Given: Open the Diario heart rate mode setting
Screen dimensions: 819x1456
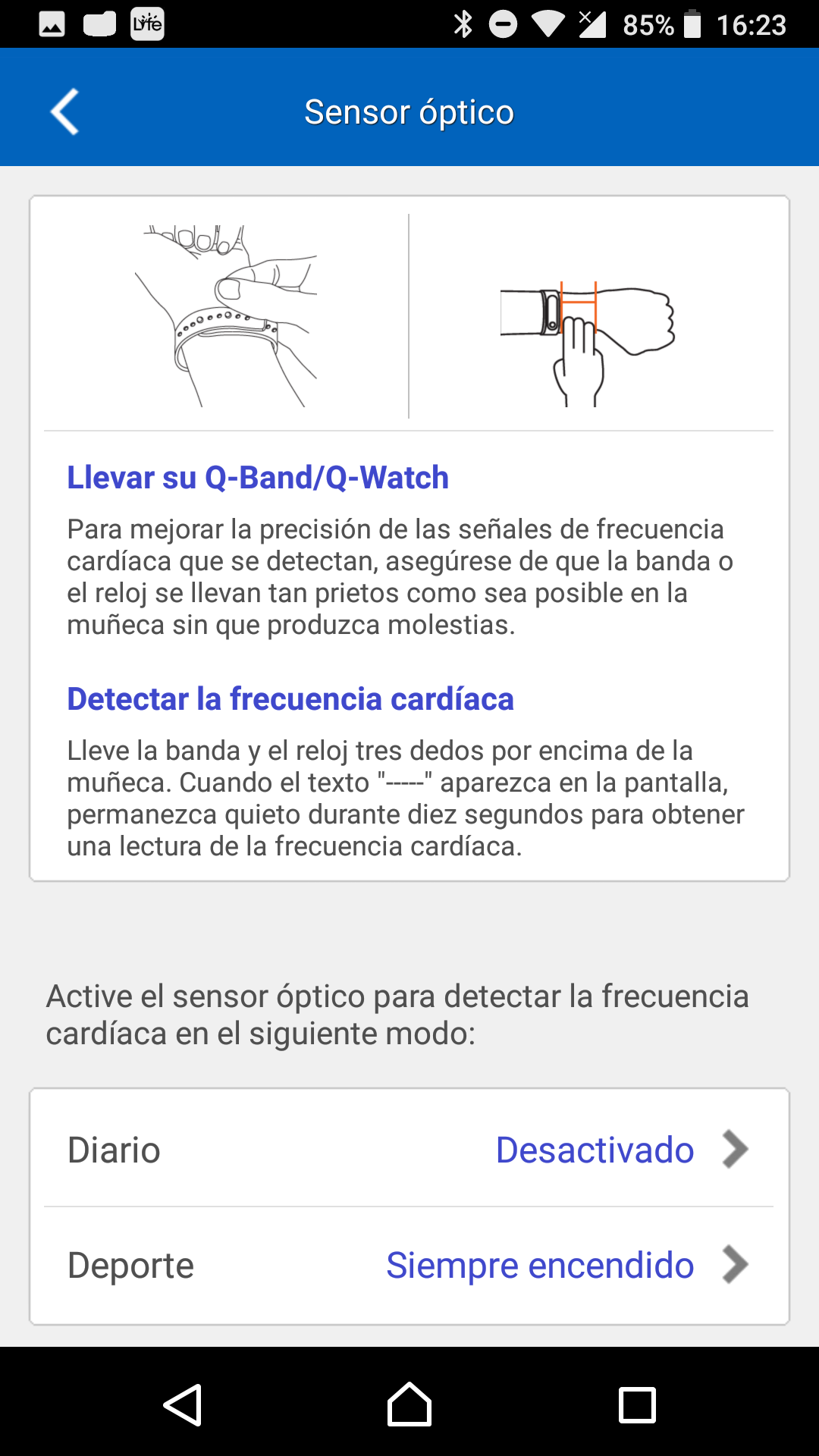Looking at the screenshot, I should click(x=409, y=1150).
